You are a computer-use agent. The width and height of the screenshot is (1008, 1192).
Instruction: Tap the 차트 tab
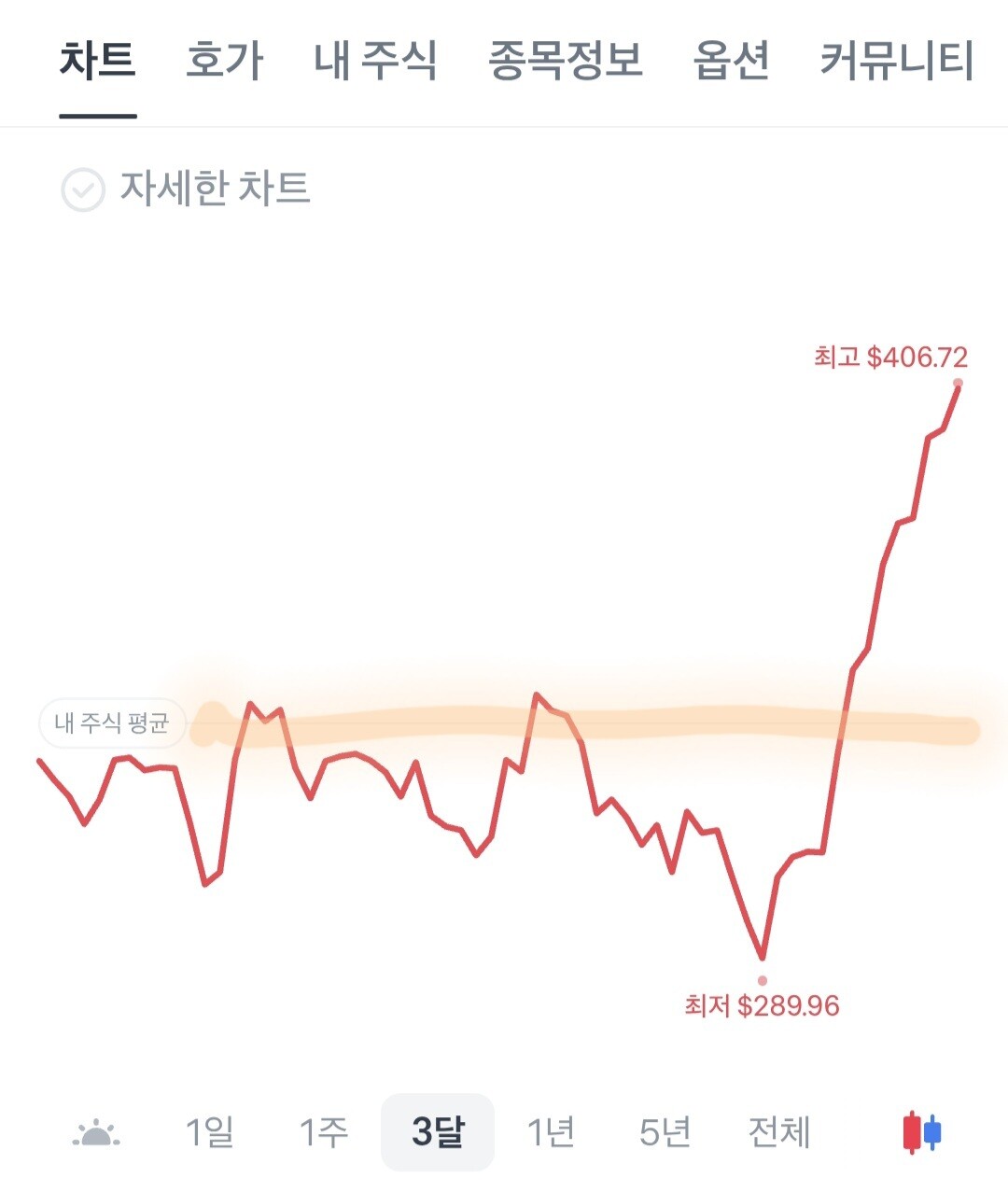[98, 62]
